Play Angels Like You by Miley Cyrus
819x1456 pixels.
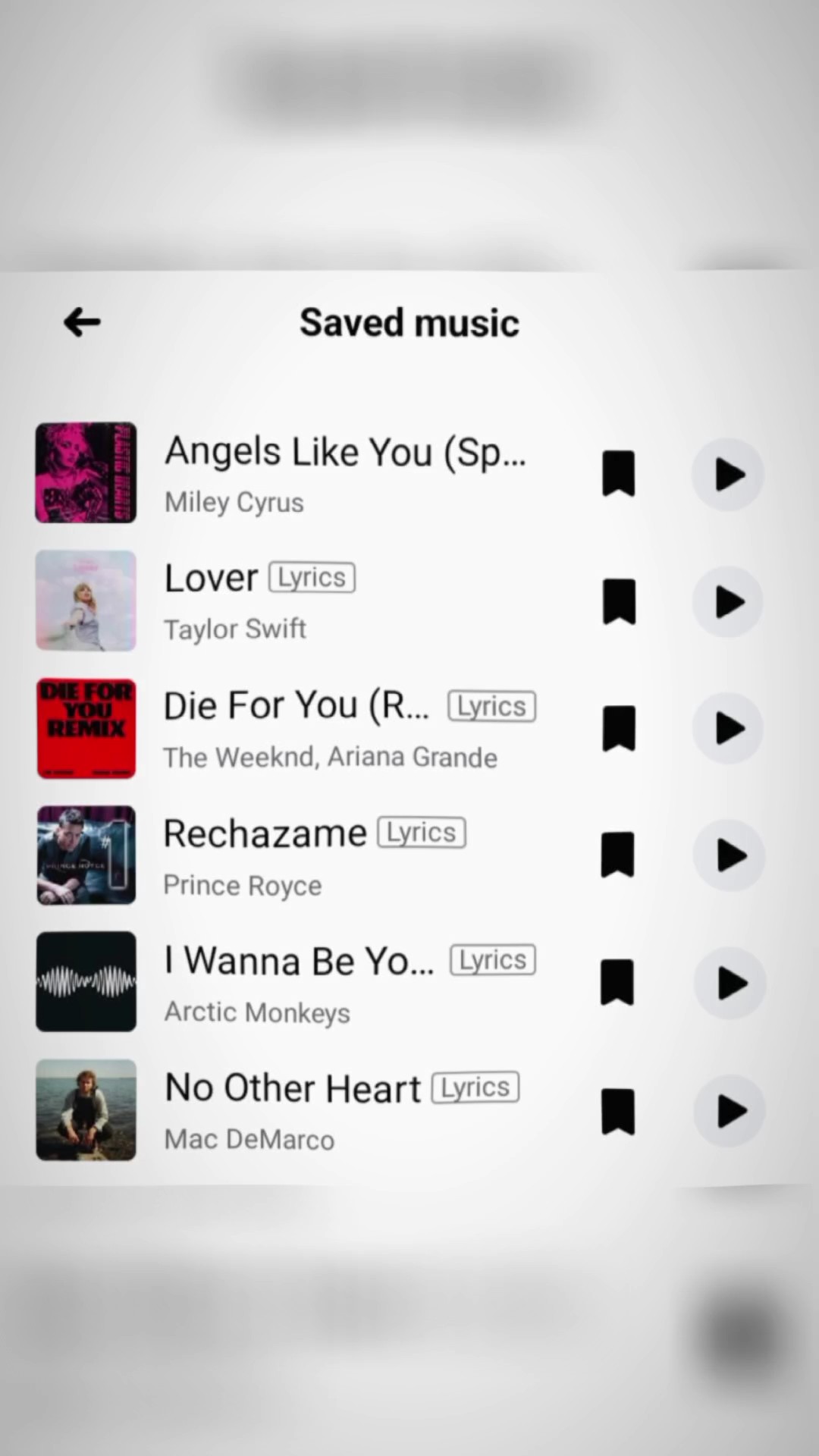728,475
